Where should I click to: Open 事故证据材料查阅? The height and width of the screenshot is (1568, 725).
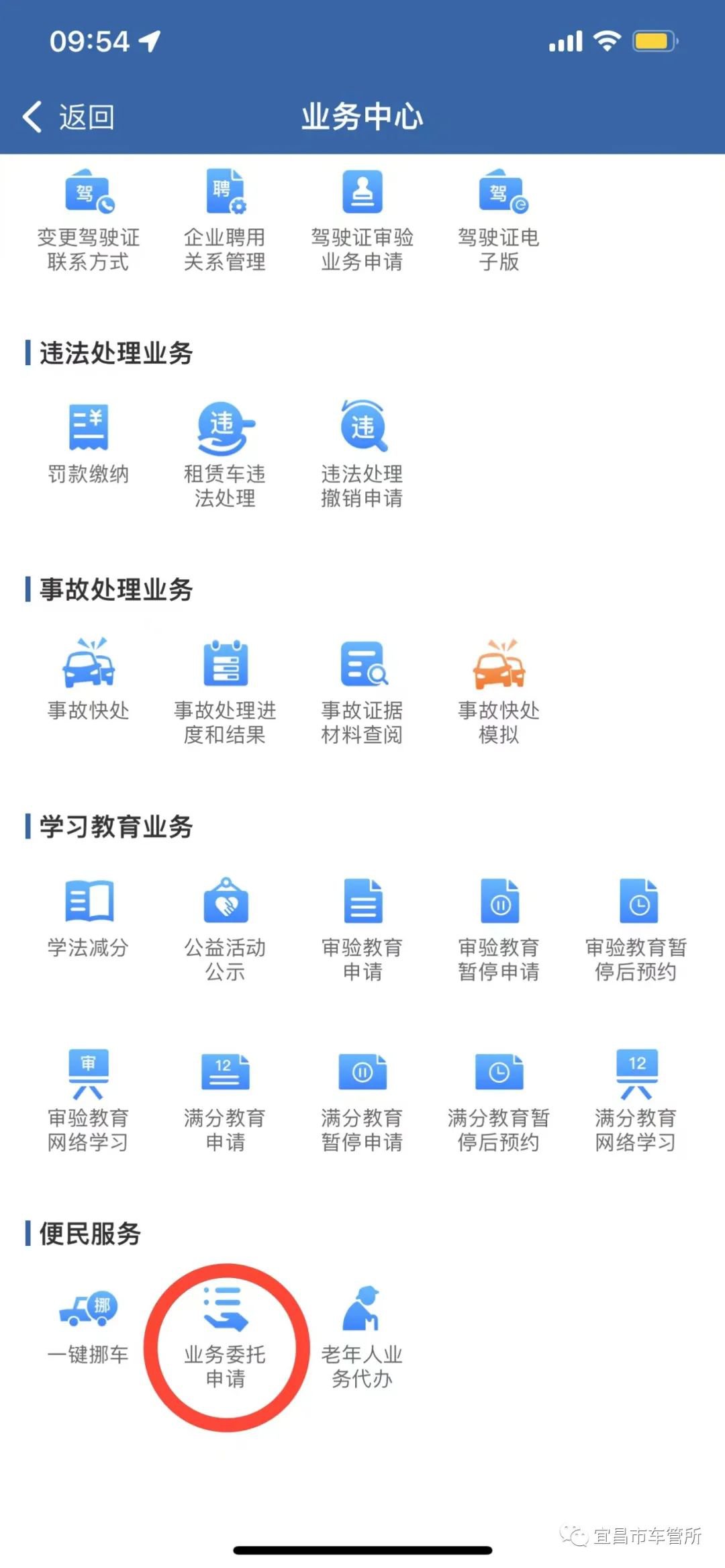point(362,691)
